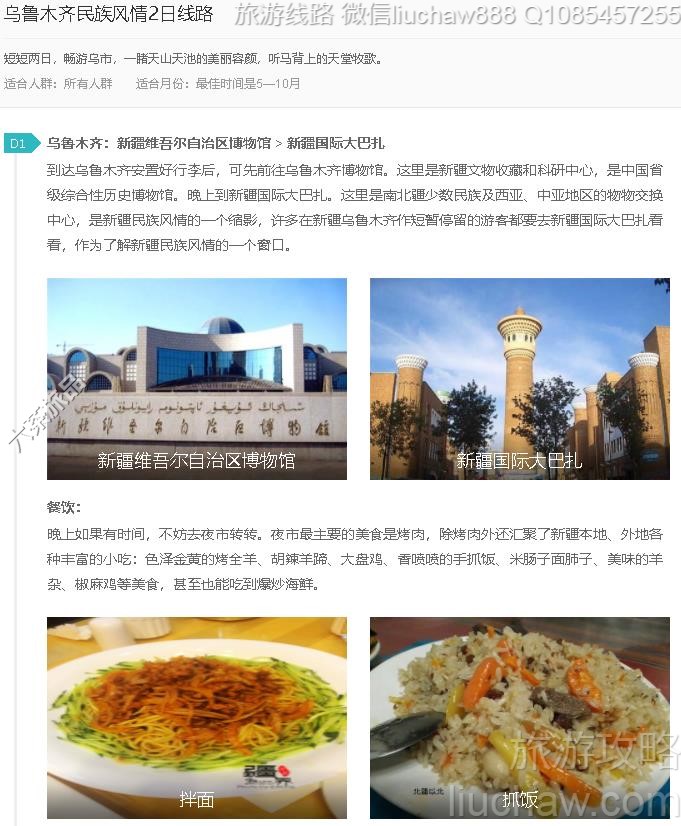Open the 新疆国际大巴扎 photo tile
This screenshot has width=681, height=826.
[519, 378]
